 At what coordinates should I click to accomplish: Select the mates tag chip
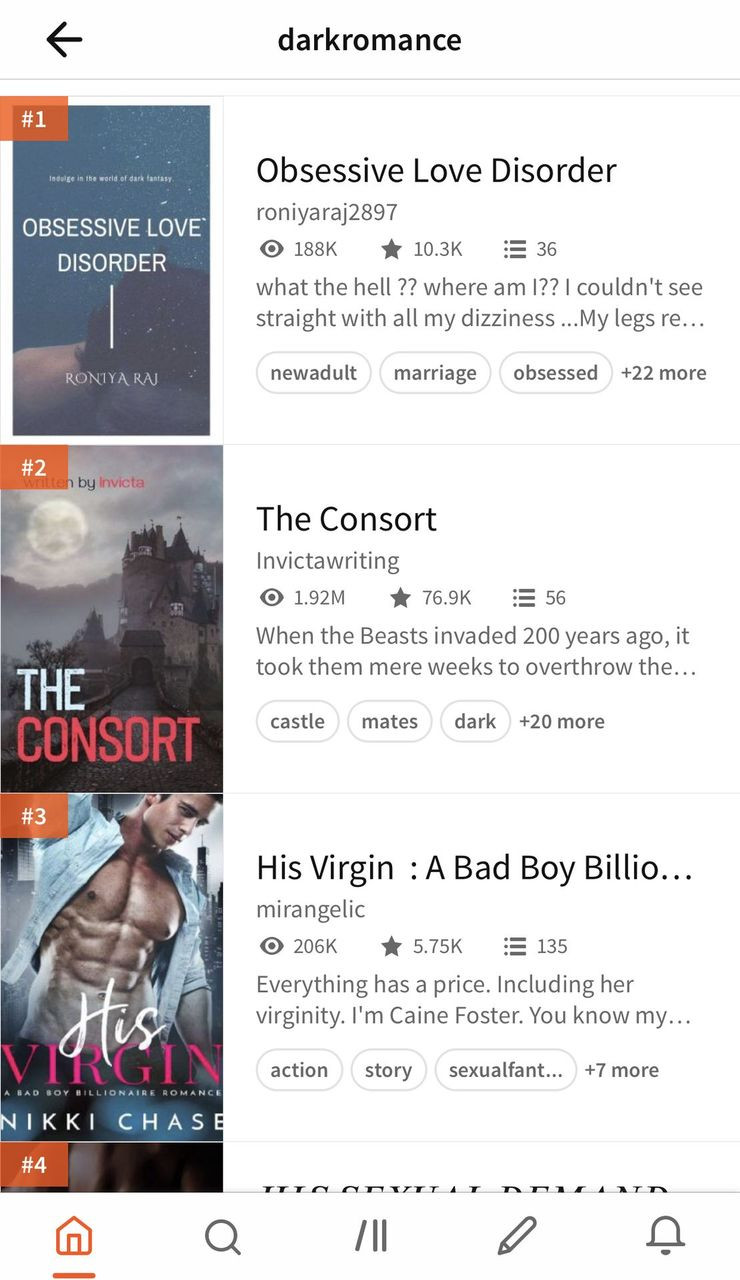click(389, 721)
